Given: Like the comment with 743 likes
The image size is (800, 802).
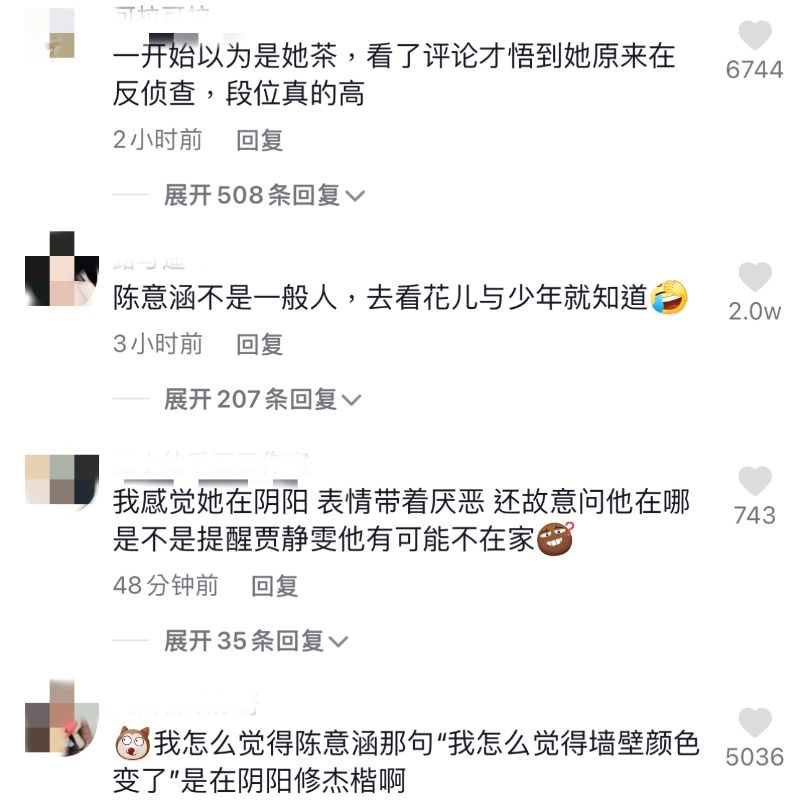Looking at the screenshot, I should 755,481.
